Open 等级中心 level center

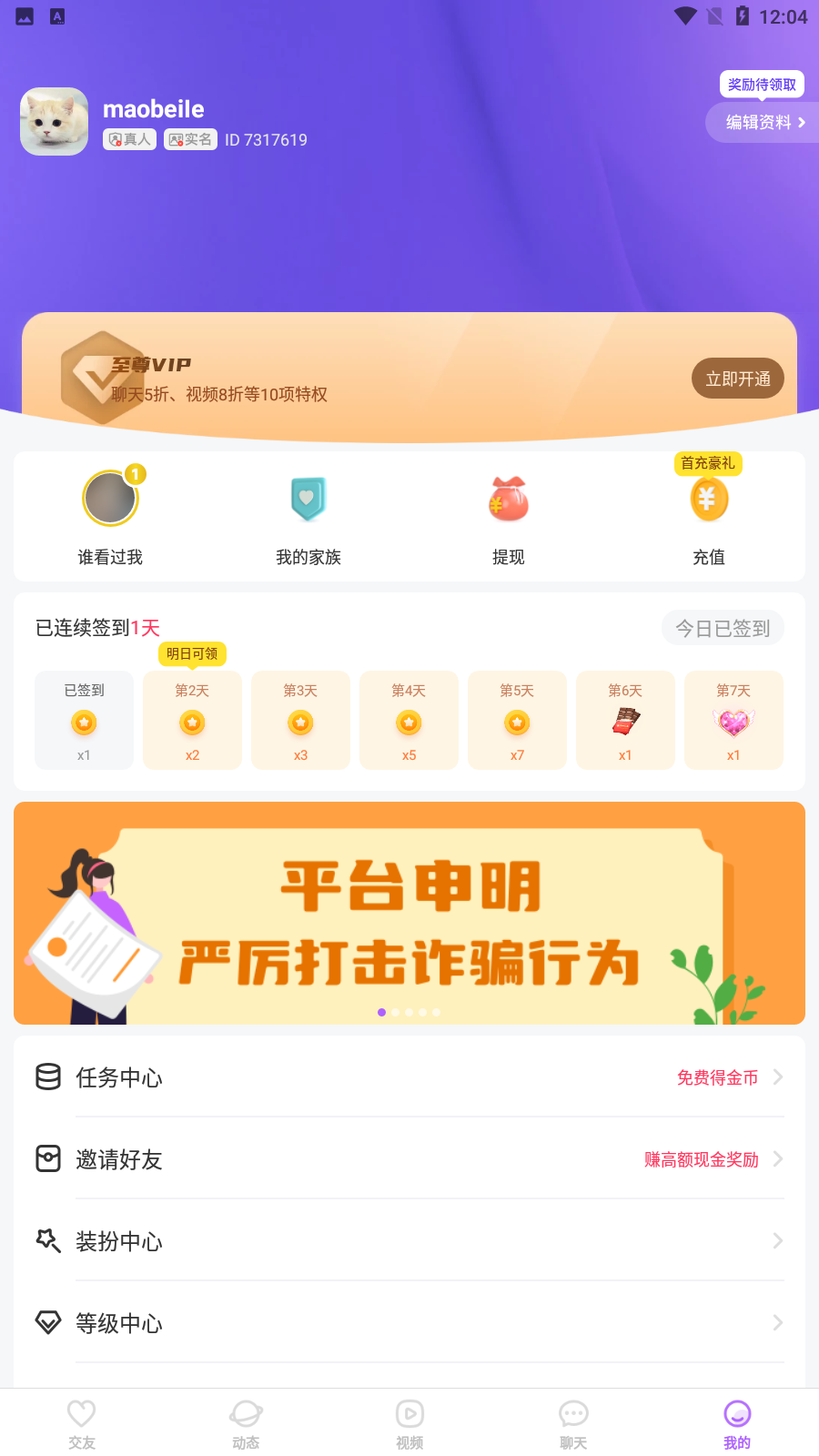coord(409,1323)
